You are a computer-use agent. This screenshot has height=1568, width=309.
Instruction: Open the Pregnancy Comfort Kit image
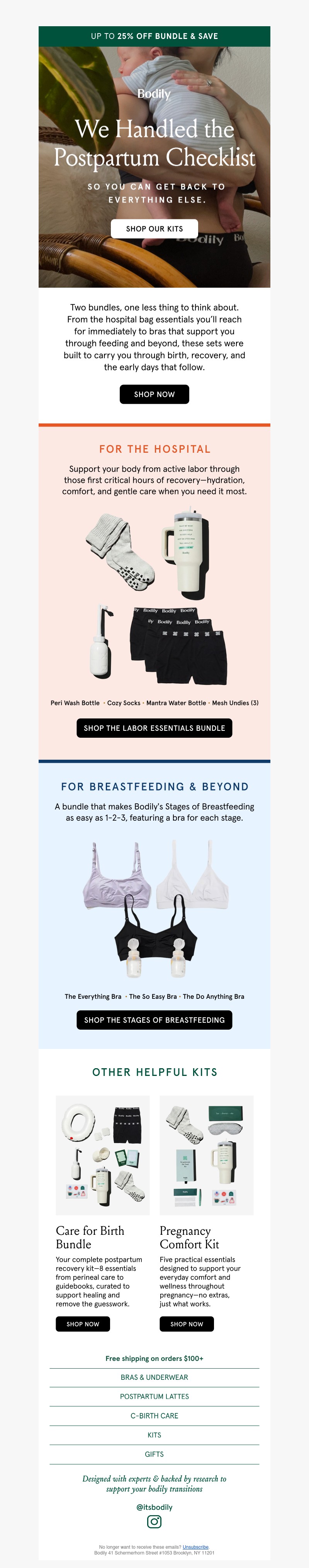tap(206, 1155)
